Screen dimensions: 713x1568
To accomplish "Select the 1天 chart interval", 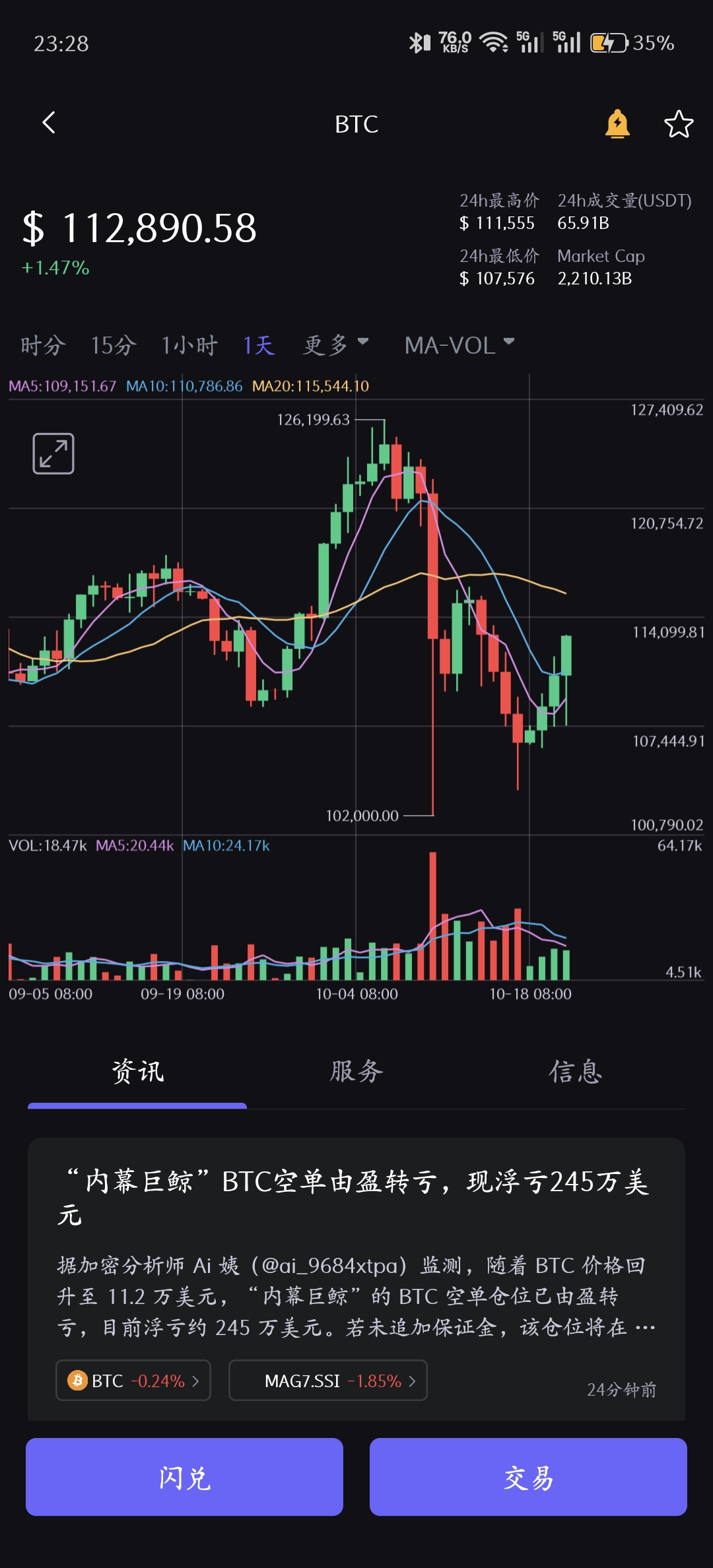I will click(x=258, y=345).
